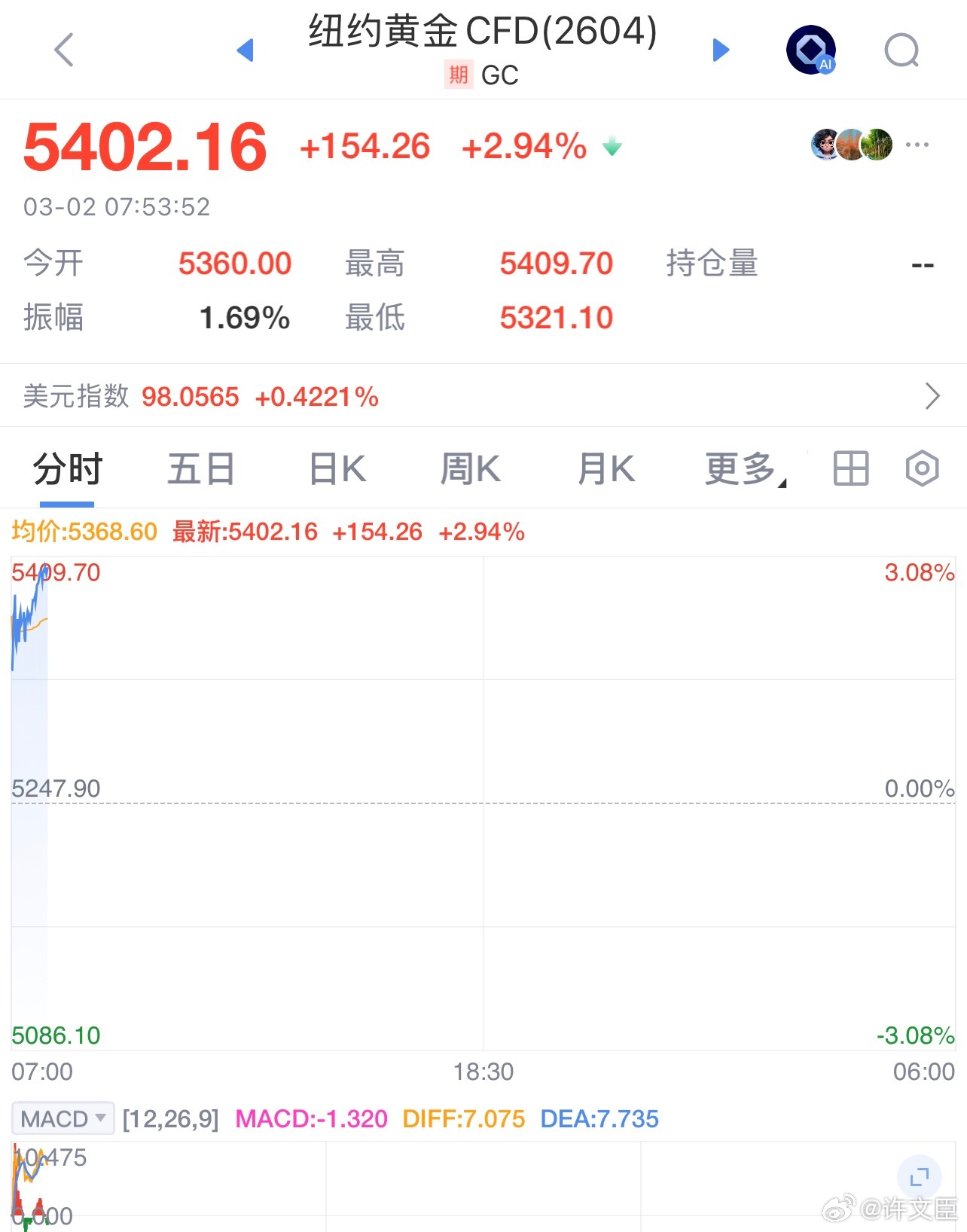Tap the 周K weekly chart option
967x1232 pixels.
[x=471, y=468]
